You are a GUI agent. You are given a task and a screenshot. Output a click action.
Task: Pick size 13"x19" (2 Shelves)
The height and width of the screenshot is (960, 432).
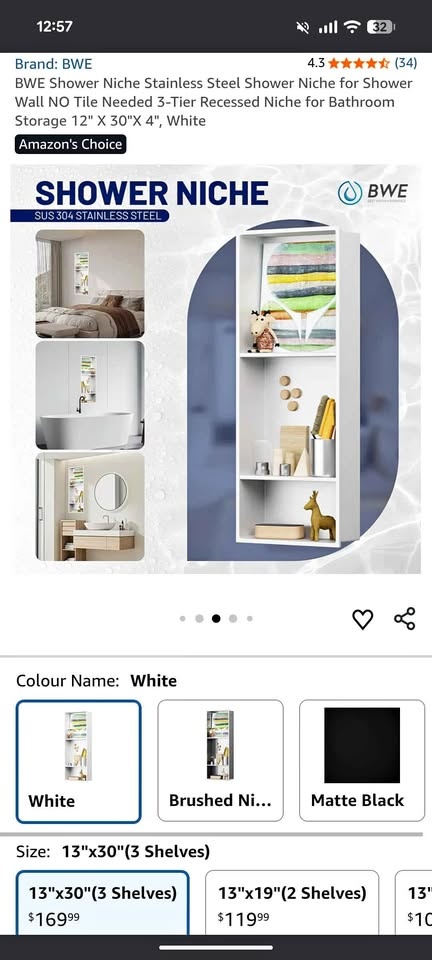(292, 902)
